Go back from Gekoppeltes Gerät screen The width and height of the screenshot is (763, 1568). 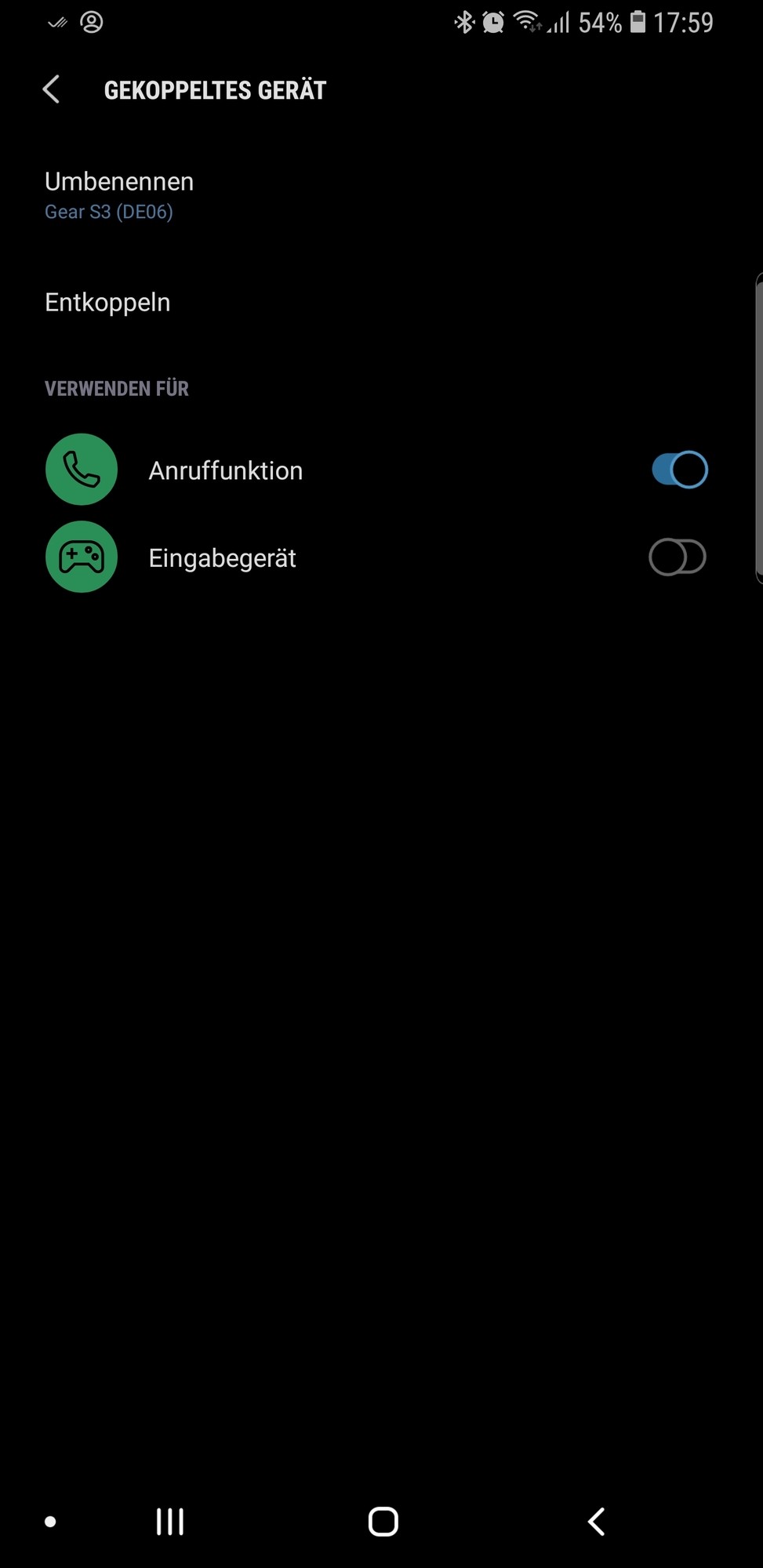(x=52, y=89)
